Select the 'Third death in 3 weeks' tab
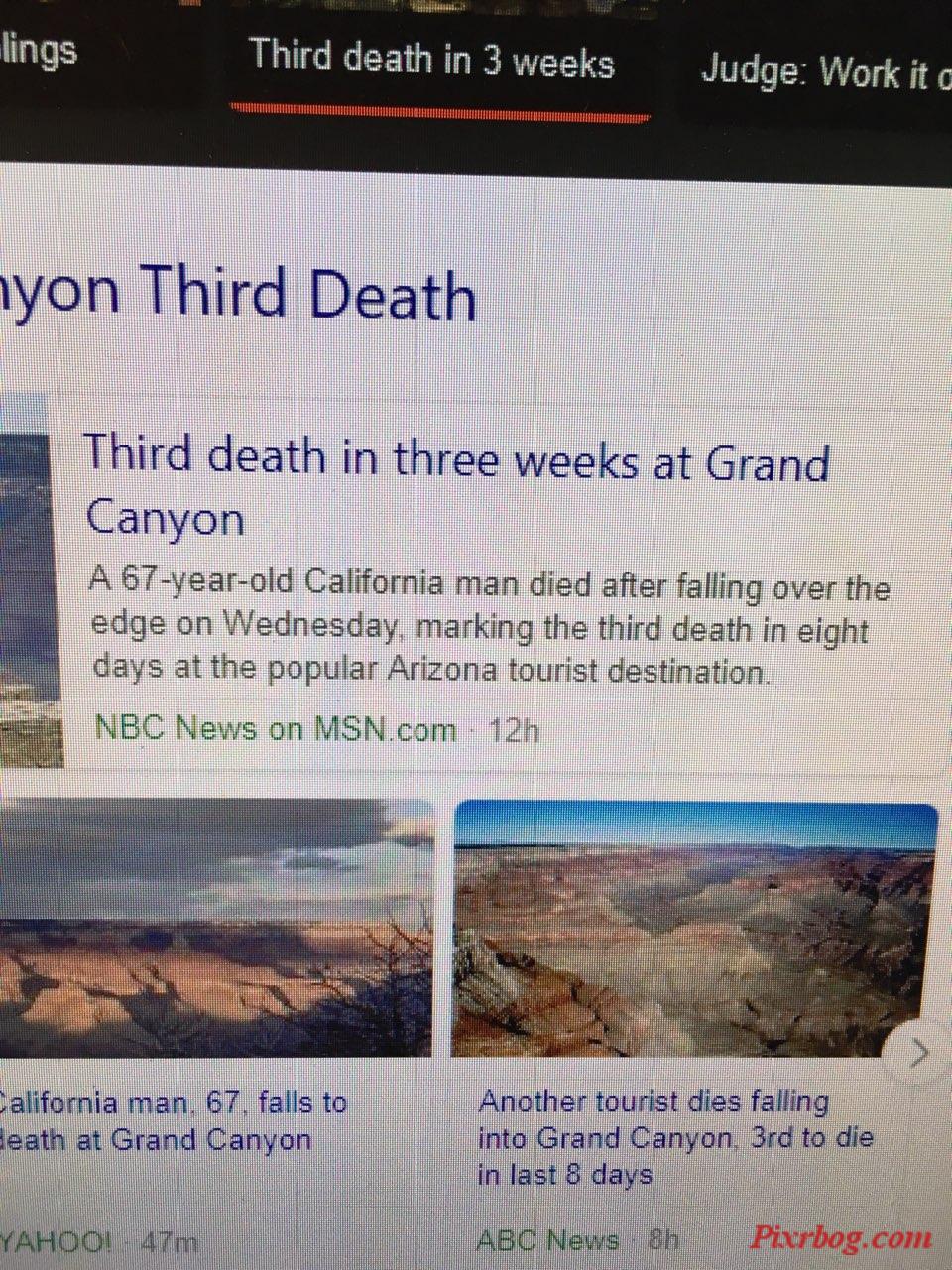This screenshot has width=952, height=1270. point(432,62)
